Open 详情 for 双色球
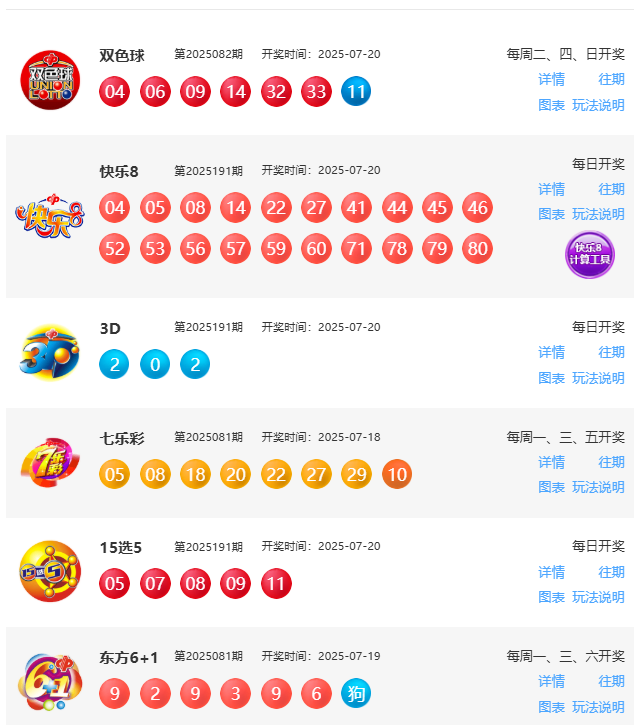Screen dimensions: 635x725 click(551, 79)
